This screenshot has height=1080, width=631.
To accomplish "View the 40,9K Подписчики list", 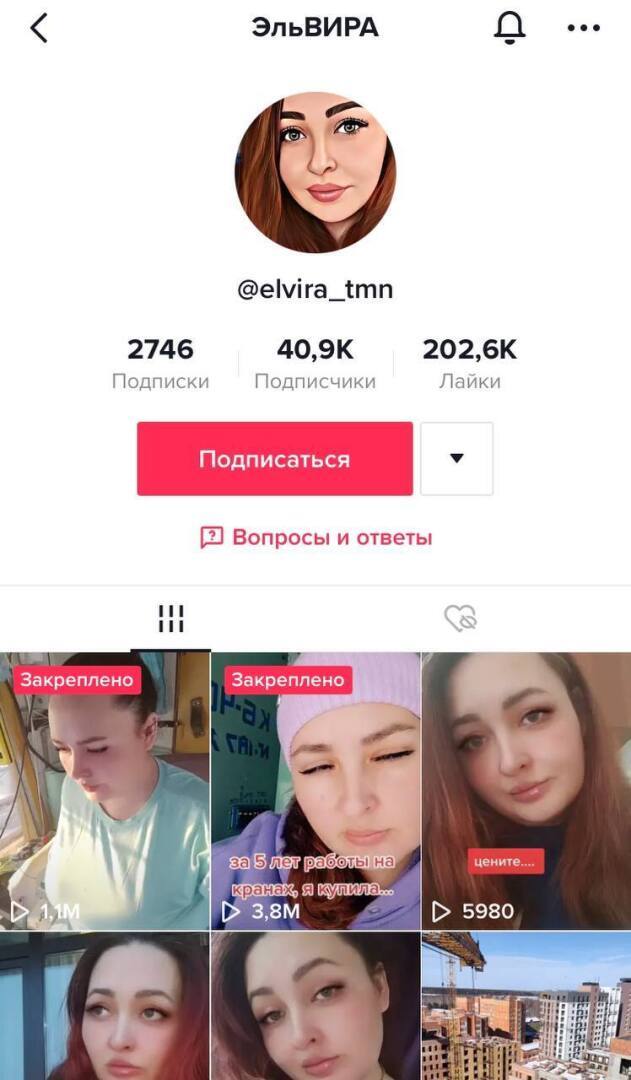I will [315, 363].
